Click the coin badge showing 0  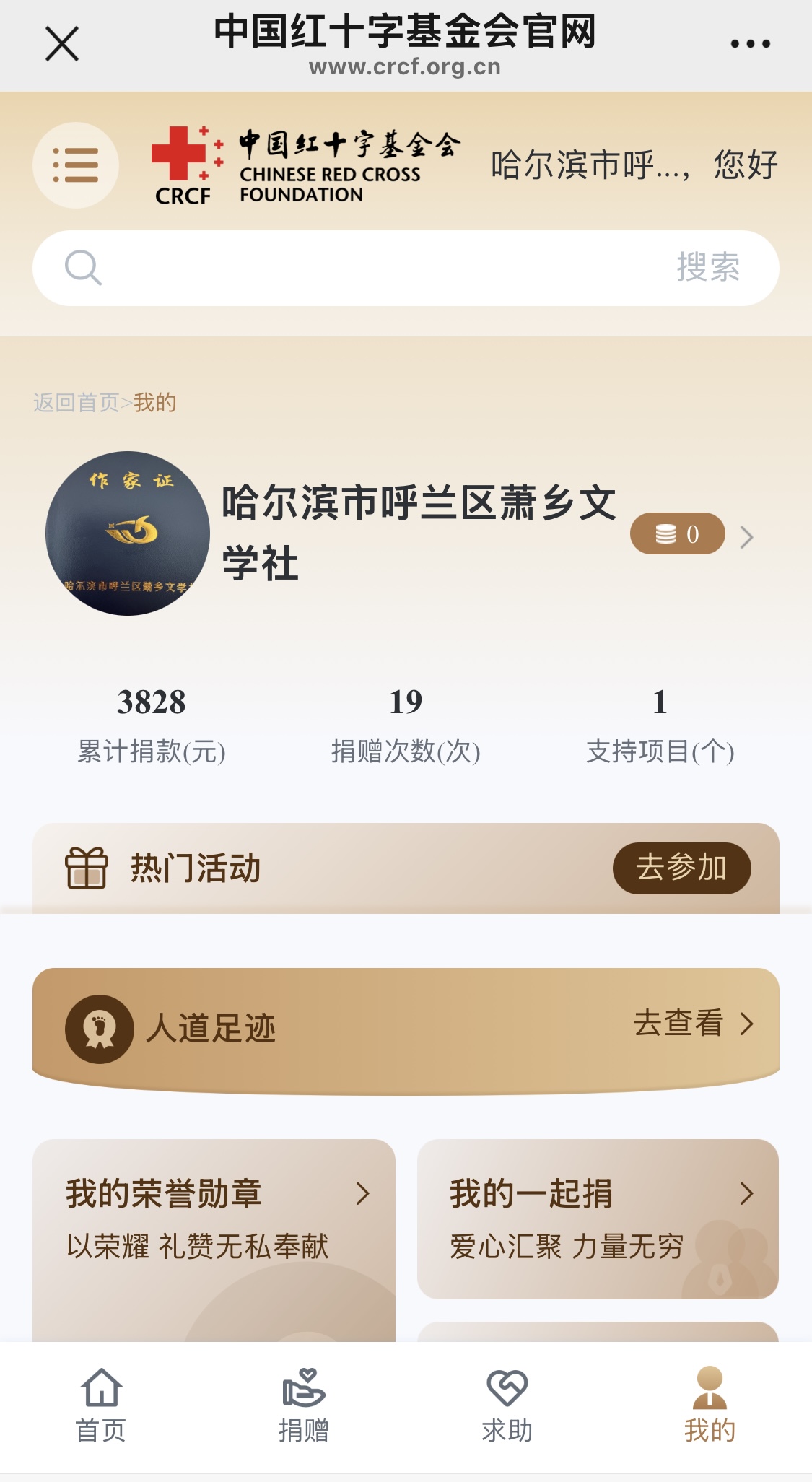click(676, 533)
